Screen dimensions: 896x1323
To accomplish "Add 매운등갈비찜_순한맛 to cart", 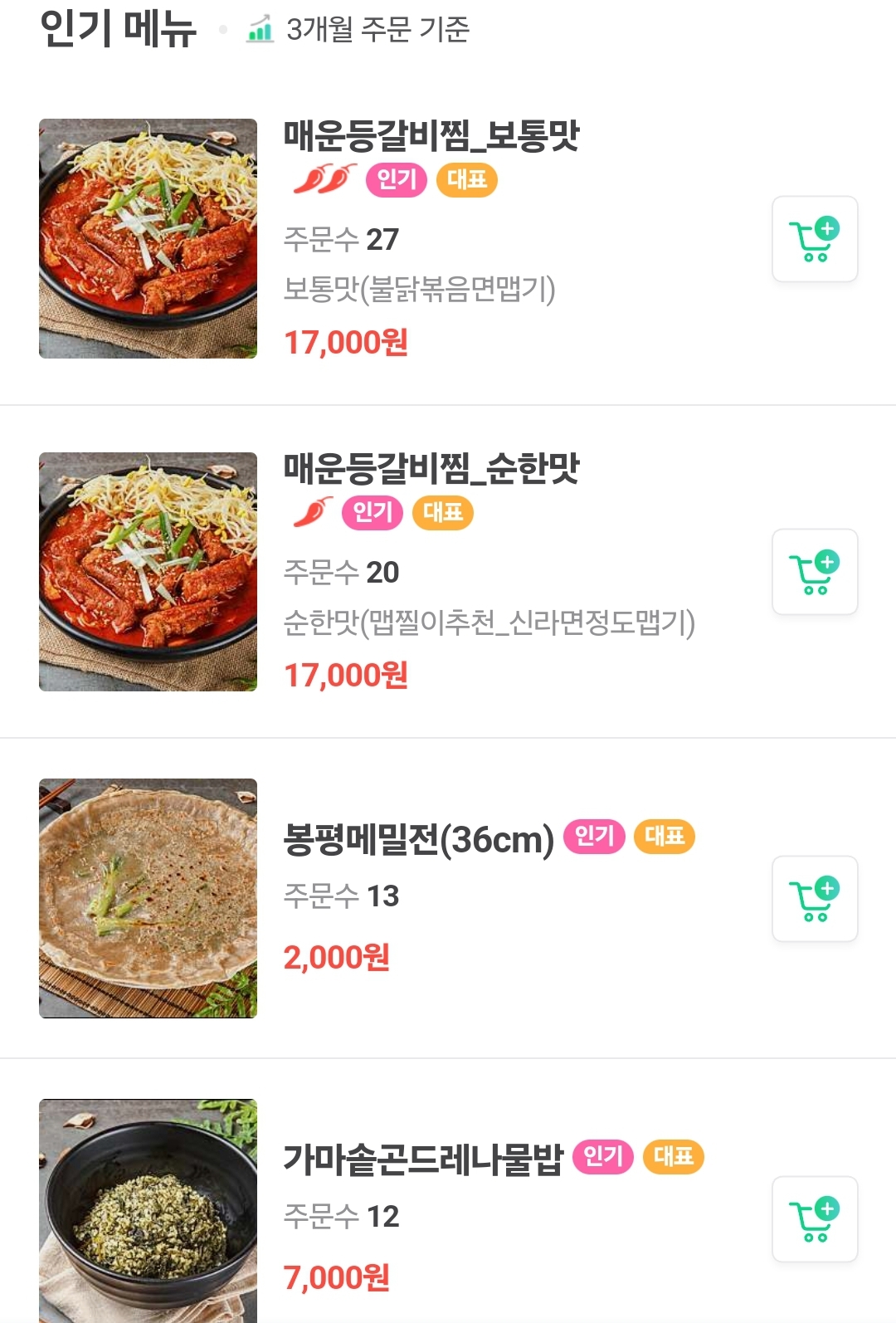I will coord(815,572).
